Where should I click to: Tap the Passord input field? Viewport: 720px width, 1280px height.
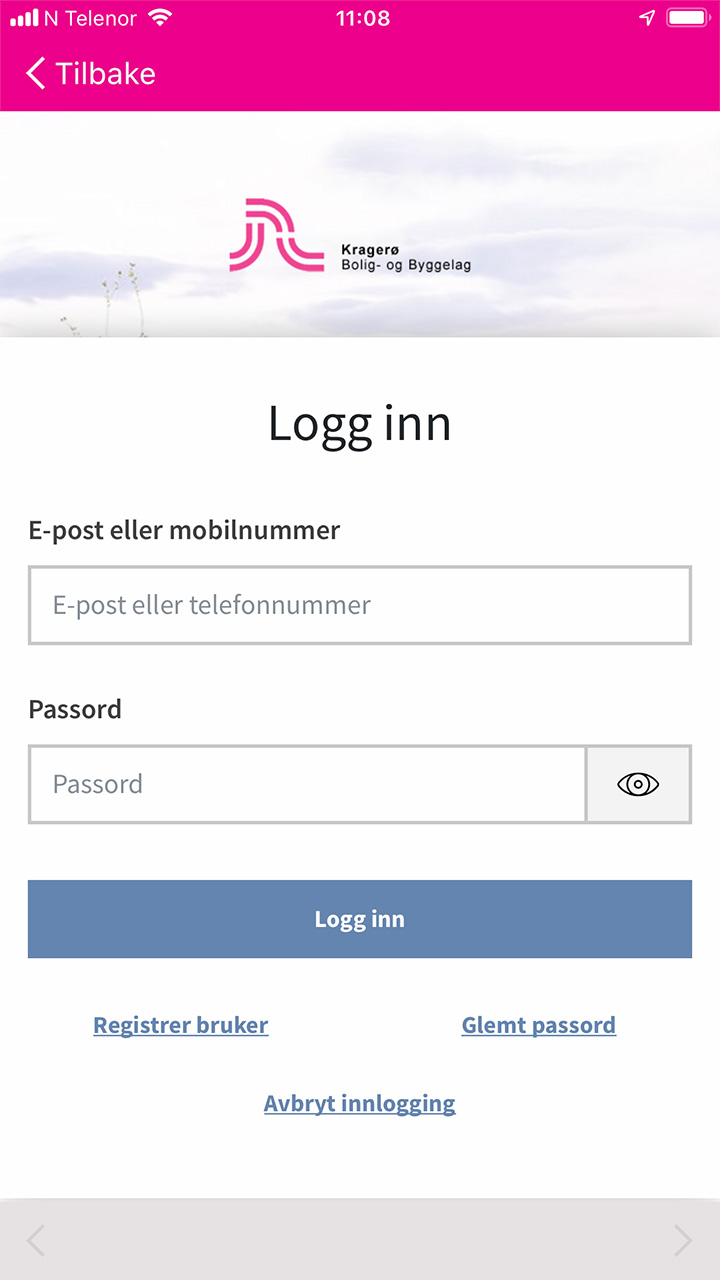pos(306,784)
